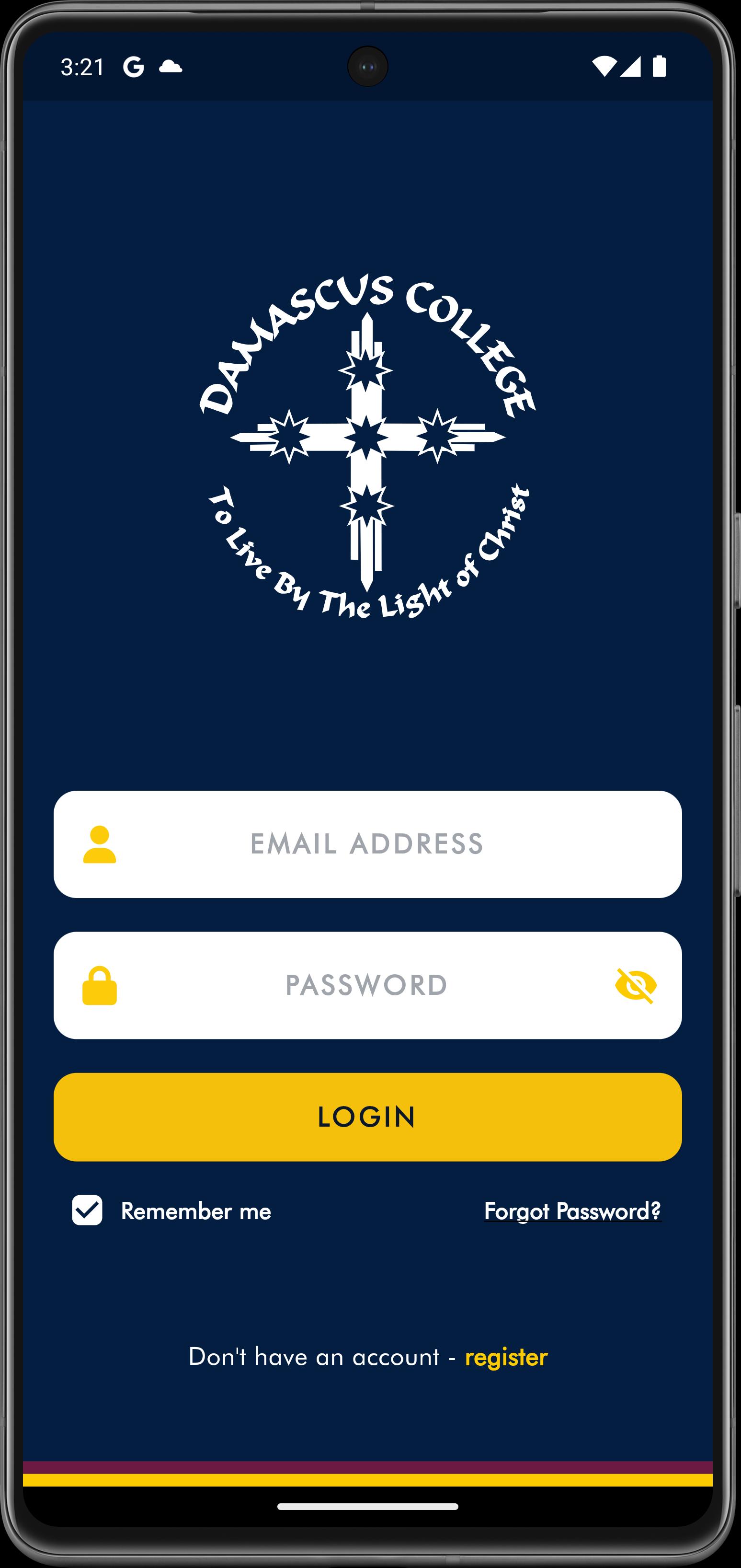Open the register link
The image size is (741, 1568).
506,1358
